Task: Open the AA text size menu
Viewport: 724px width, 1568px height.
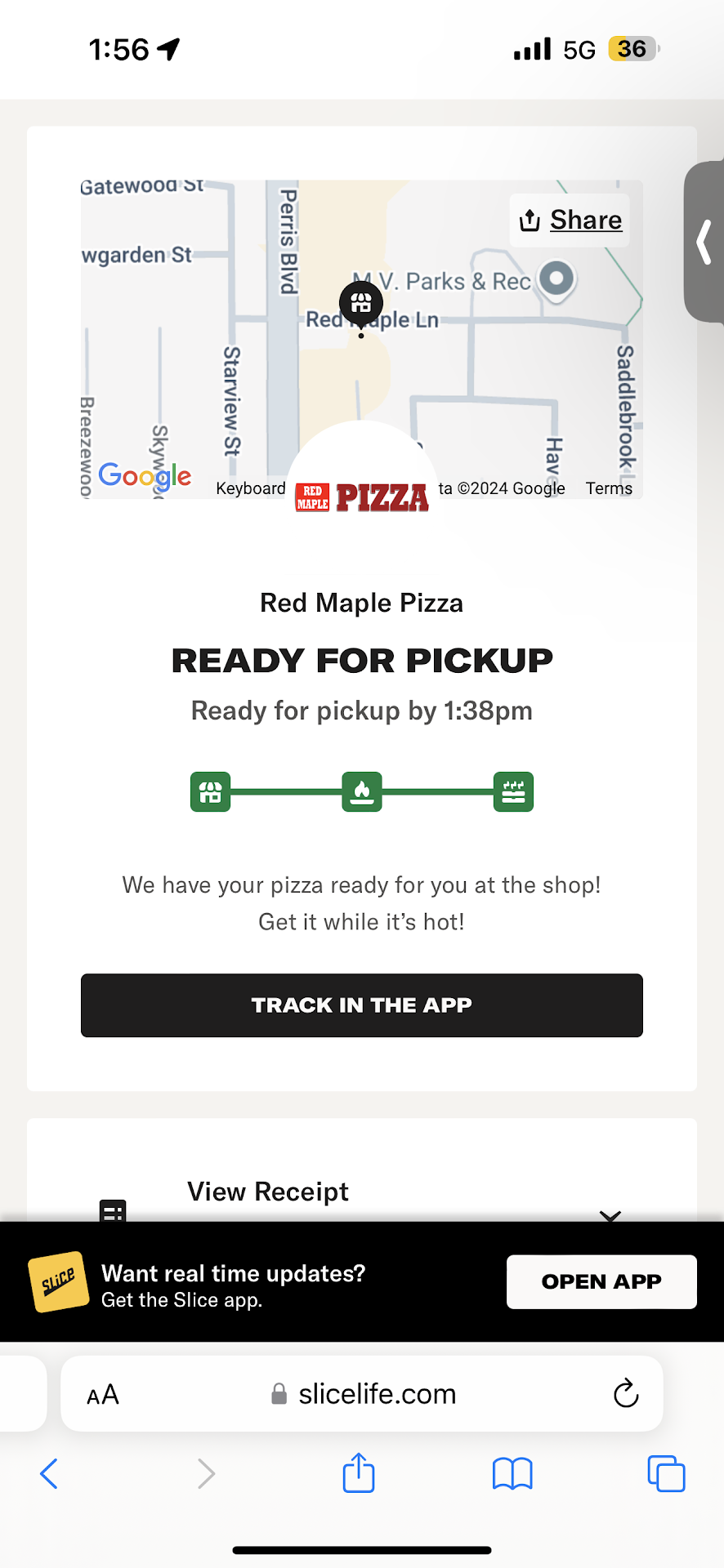Action: (x=103, y=1394)
